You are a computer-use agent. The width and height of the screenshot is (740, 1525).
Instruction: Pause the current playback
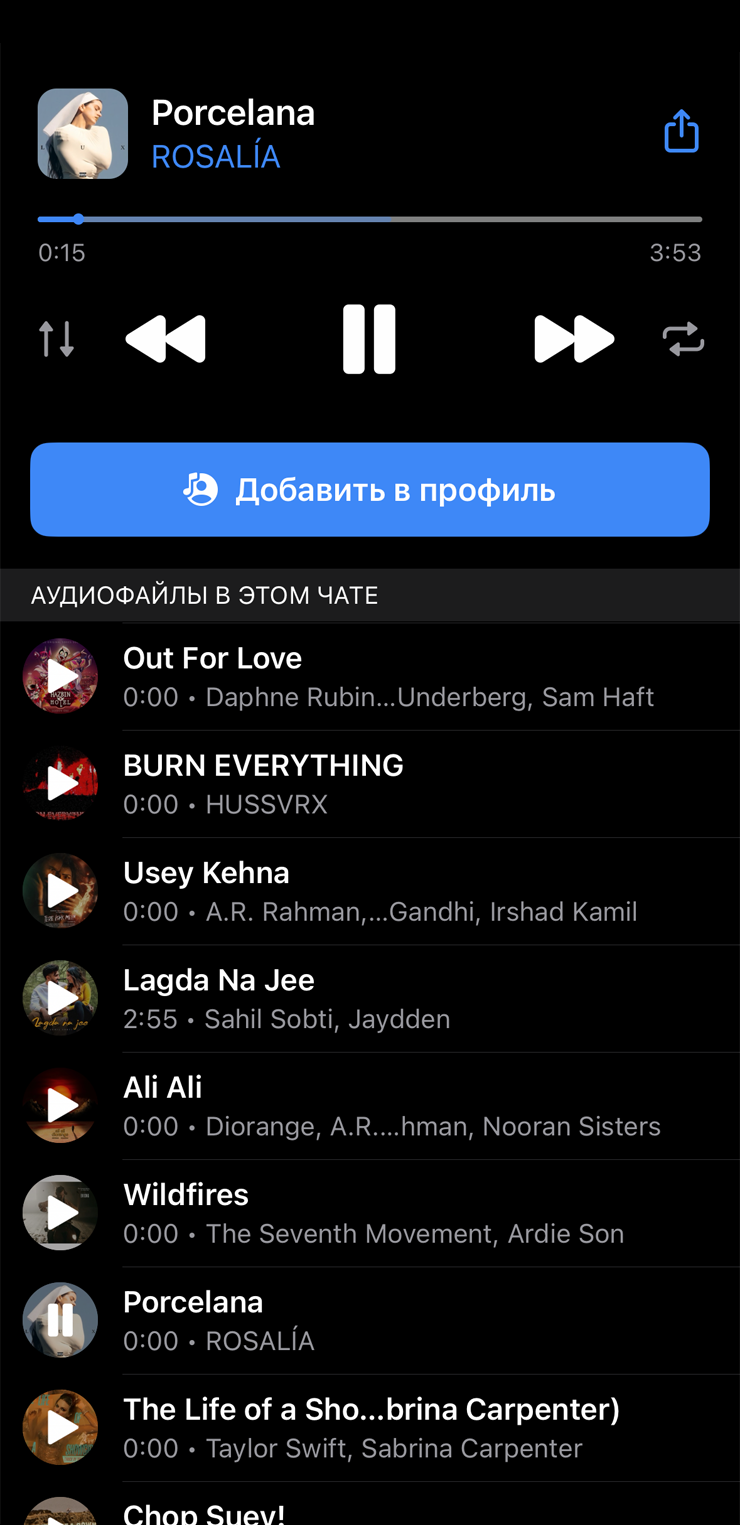[x=369, y=339]
